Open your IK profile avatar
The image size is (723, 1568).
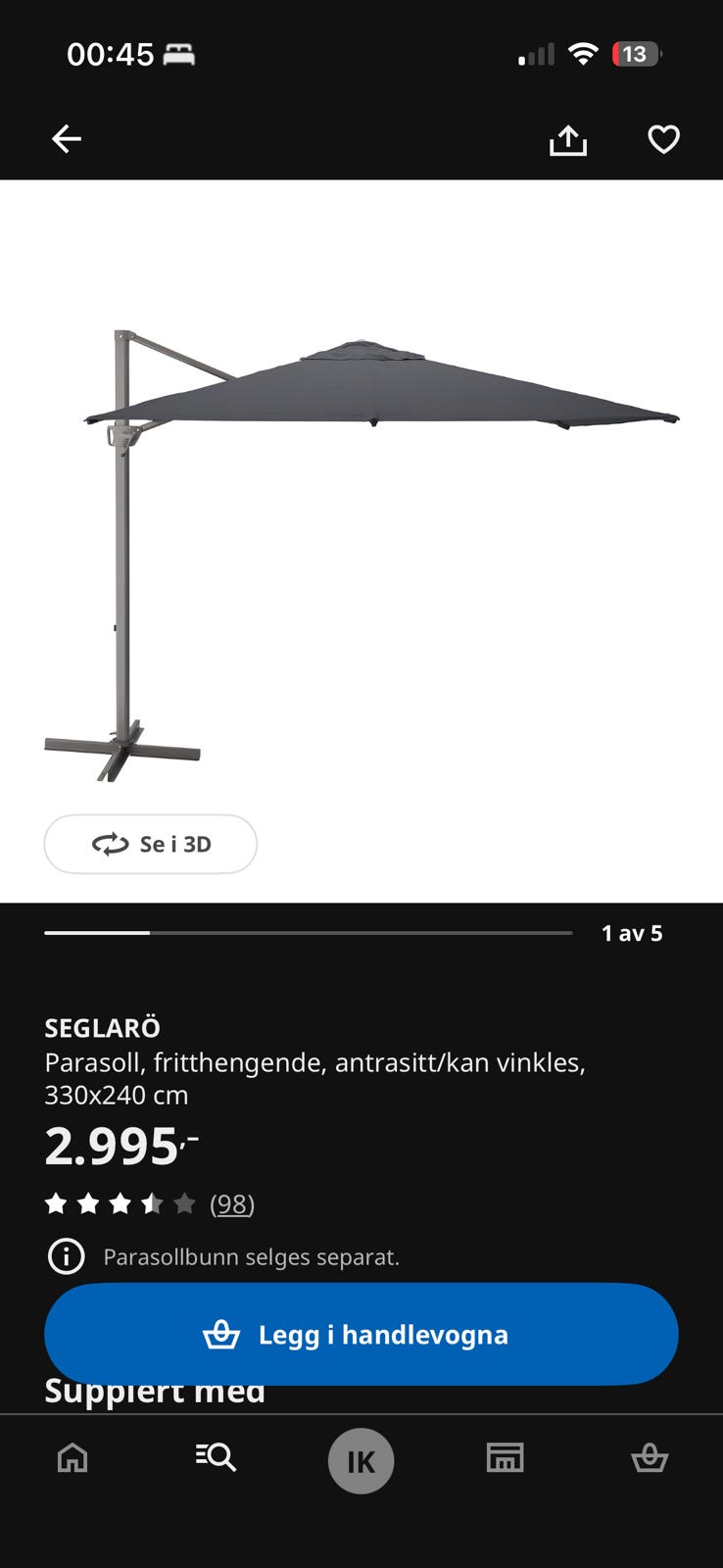[361, 1460]
